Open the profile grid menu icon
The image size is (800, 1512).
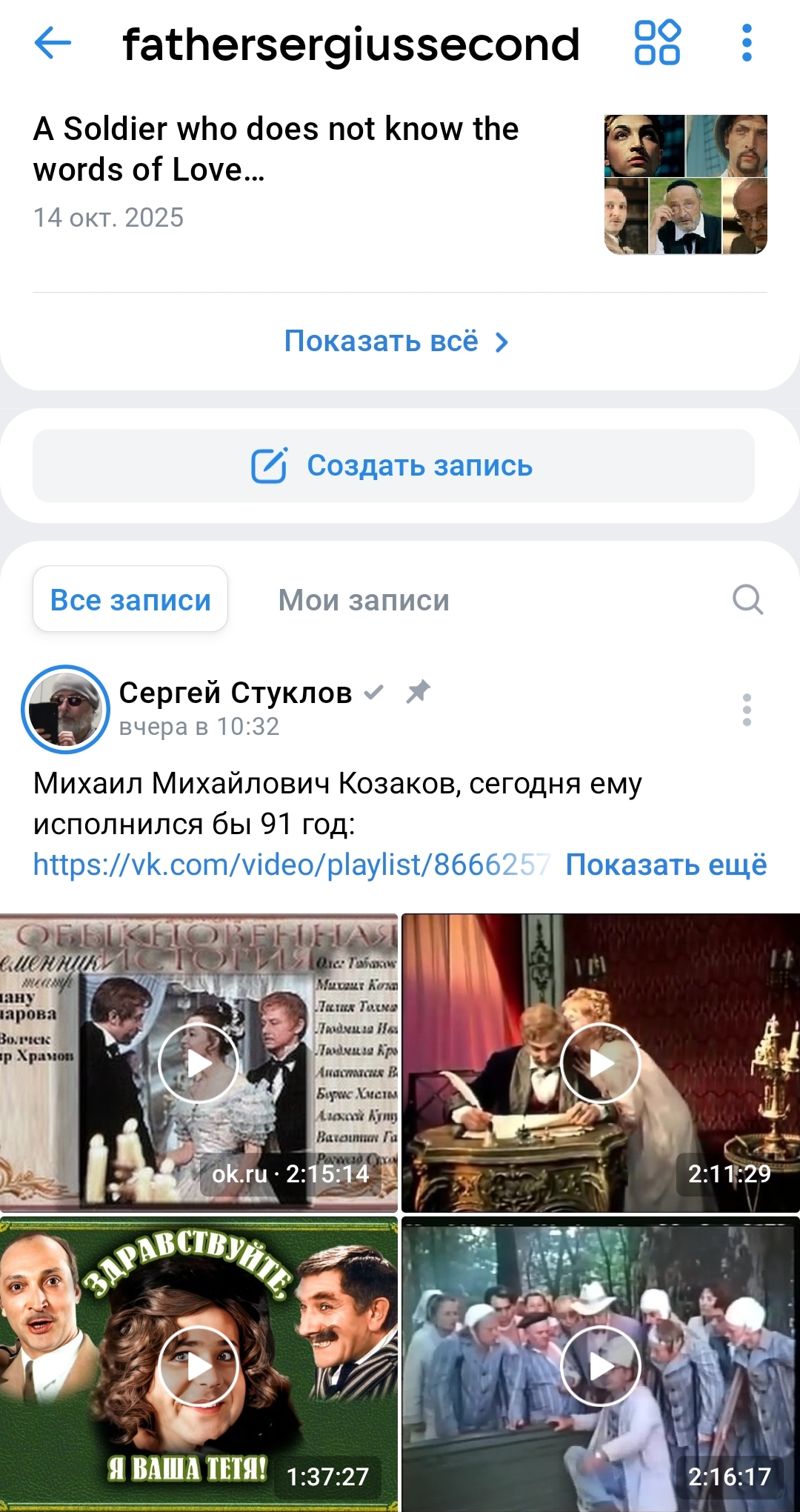coord(657,43)
